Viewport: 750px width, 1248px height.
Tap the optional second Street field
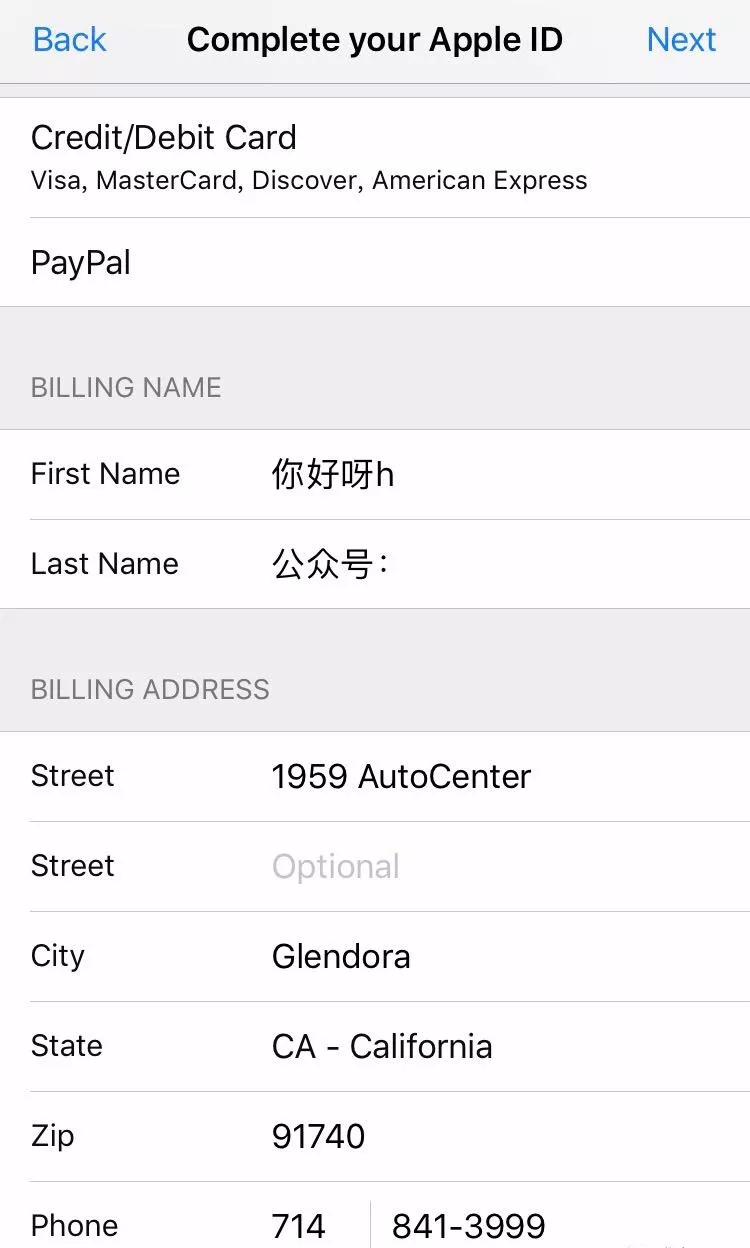(x=336, y=867)
